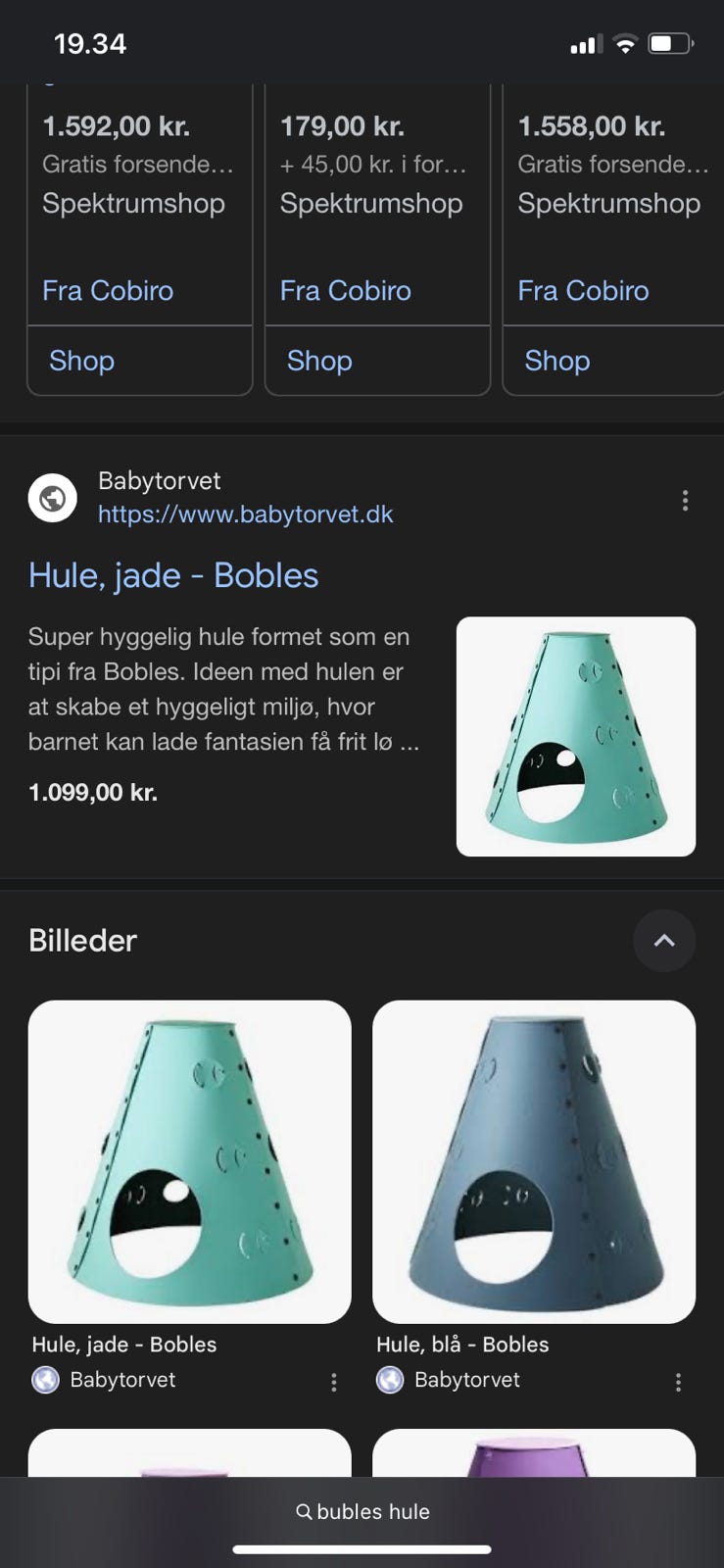Follow the babytorvet.dk URL link
This screenshot has height=1568, width=724.
244,514
